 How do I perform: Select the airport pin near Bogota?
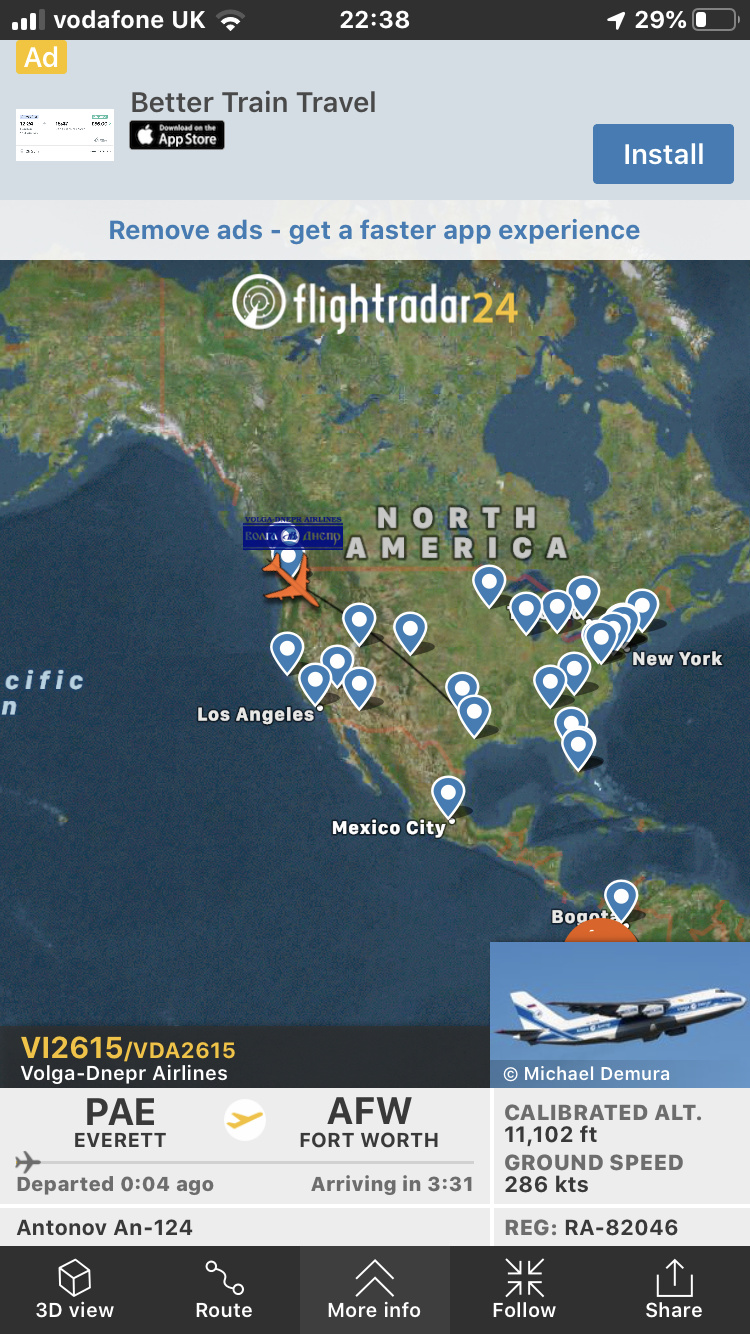pos(621,898)
